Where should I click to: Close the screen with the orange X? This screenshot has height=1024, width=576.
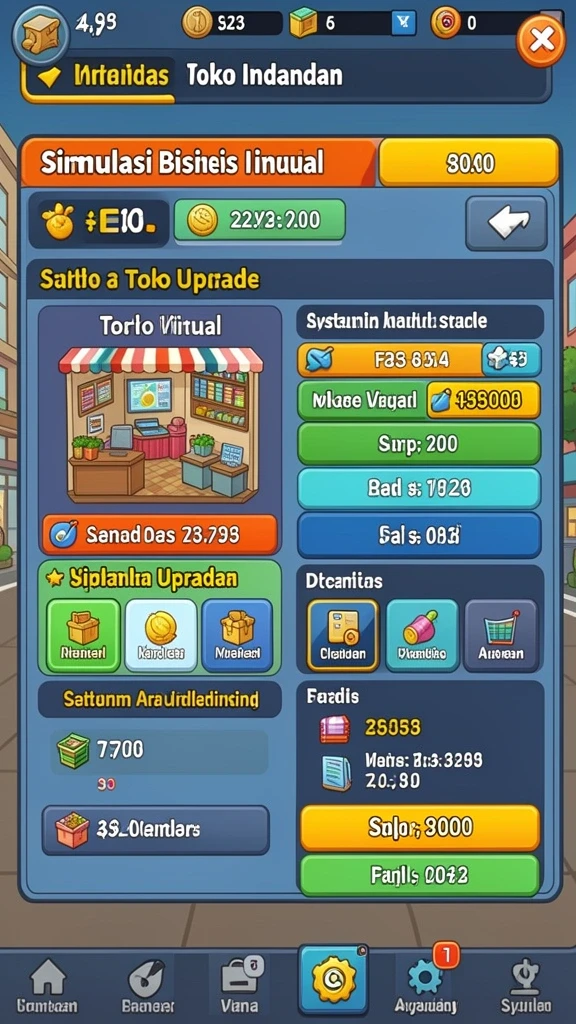pyautogui.click(x=541, y=41)
